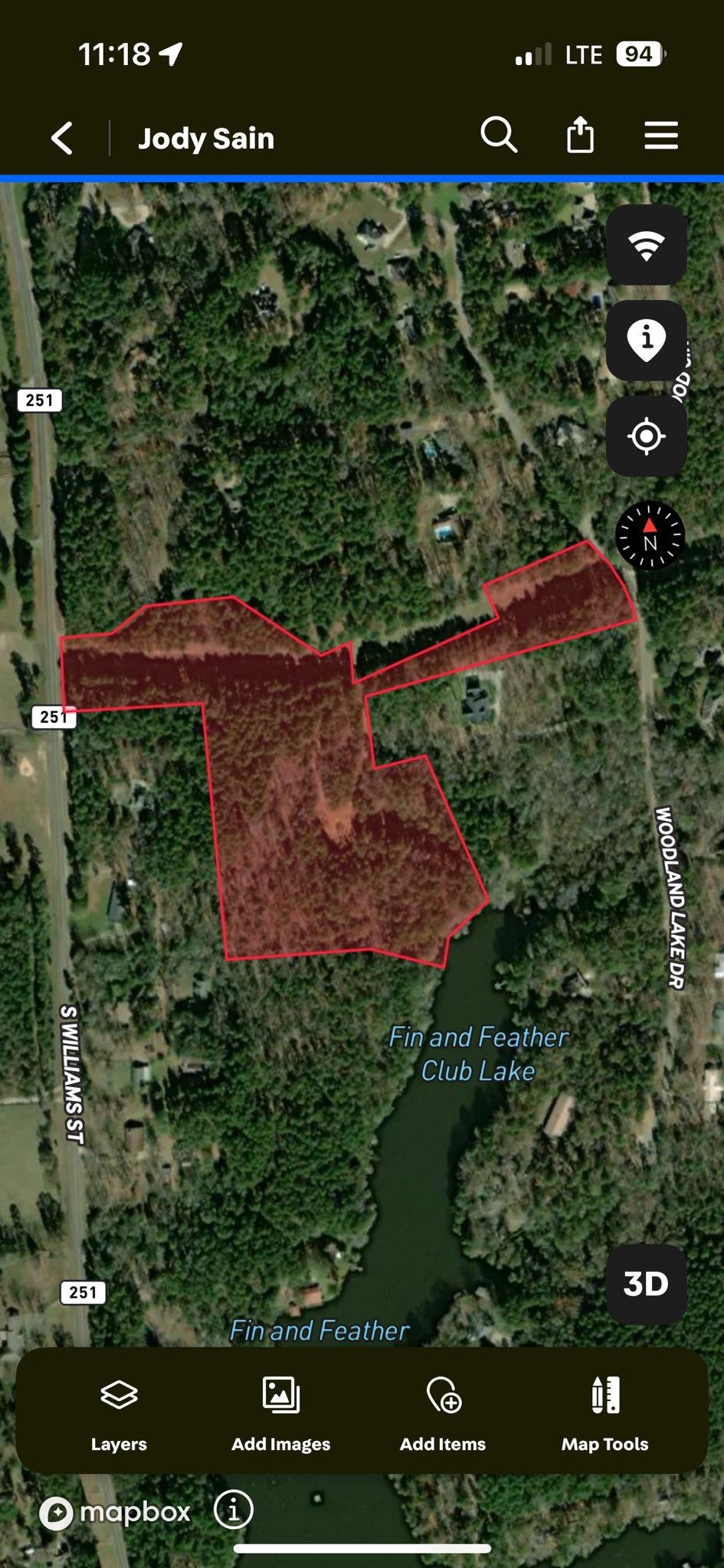Open the map search

coord(499,136)
